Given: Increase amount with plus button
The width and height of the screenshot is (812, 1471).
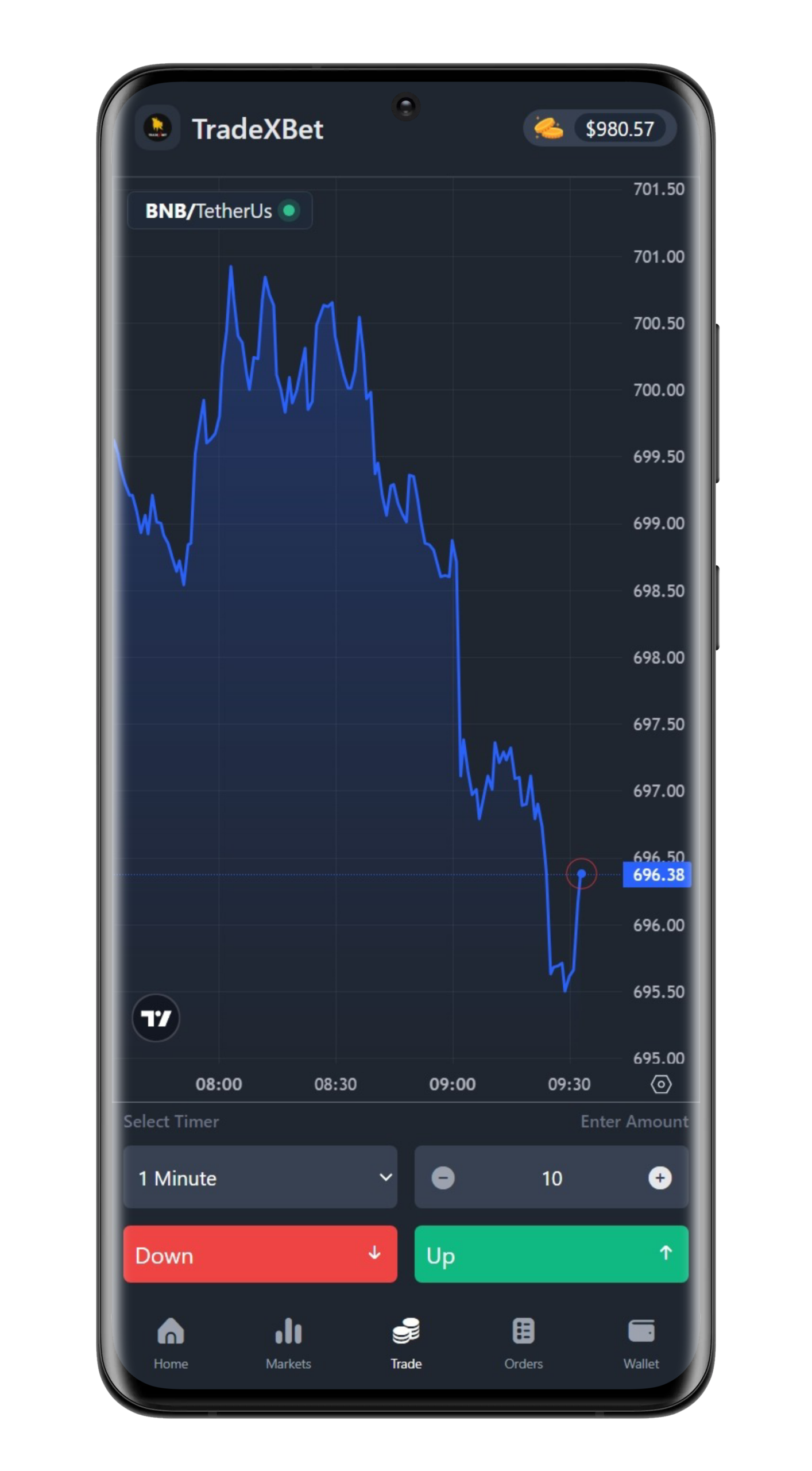Looking at the screenshot, I should 659,1178.
